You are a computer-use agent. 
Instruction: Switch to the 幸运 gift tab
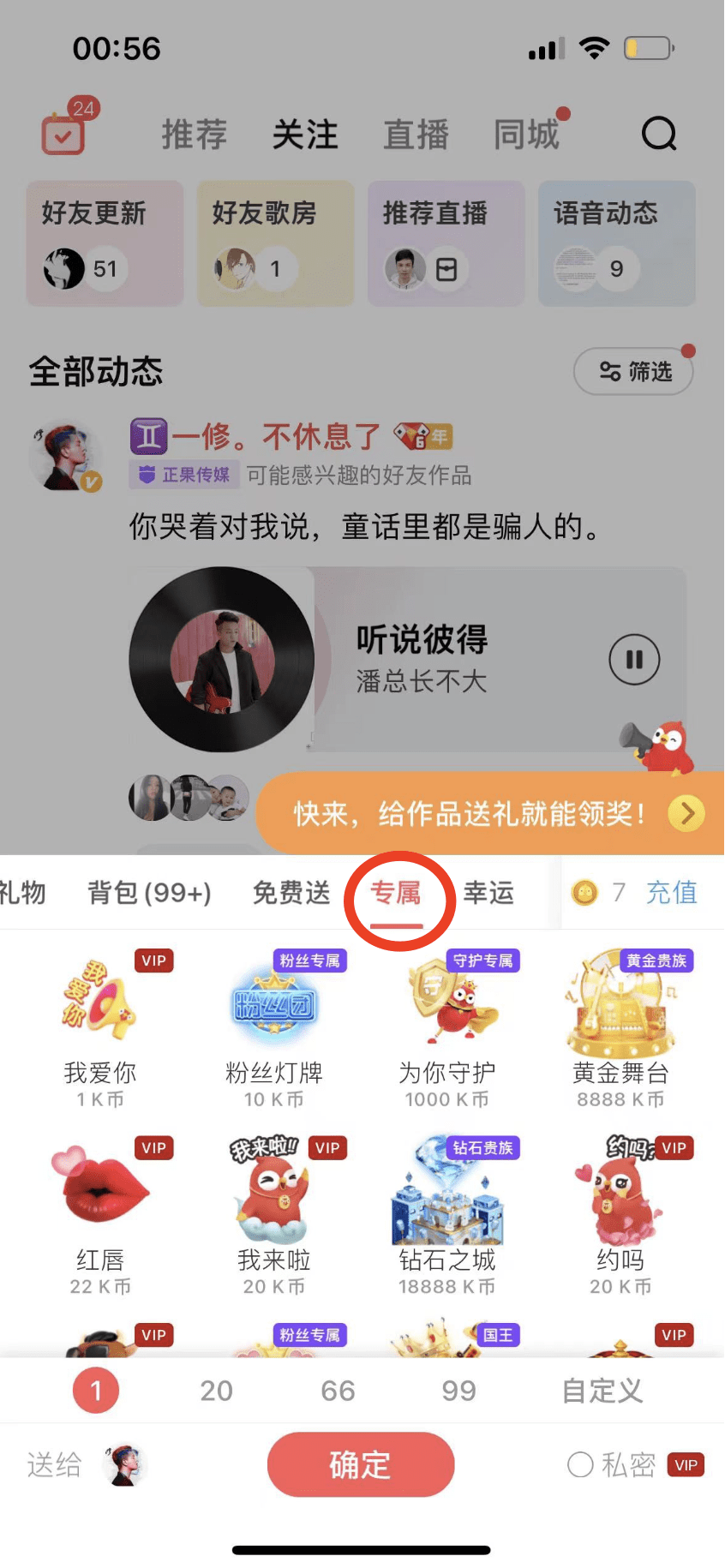pyautogui.click(x=488, y=893)
